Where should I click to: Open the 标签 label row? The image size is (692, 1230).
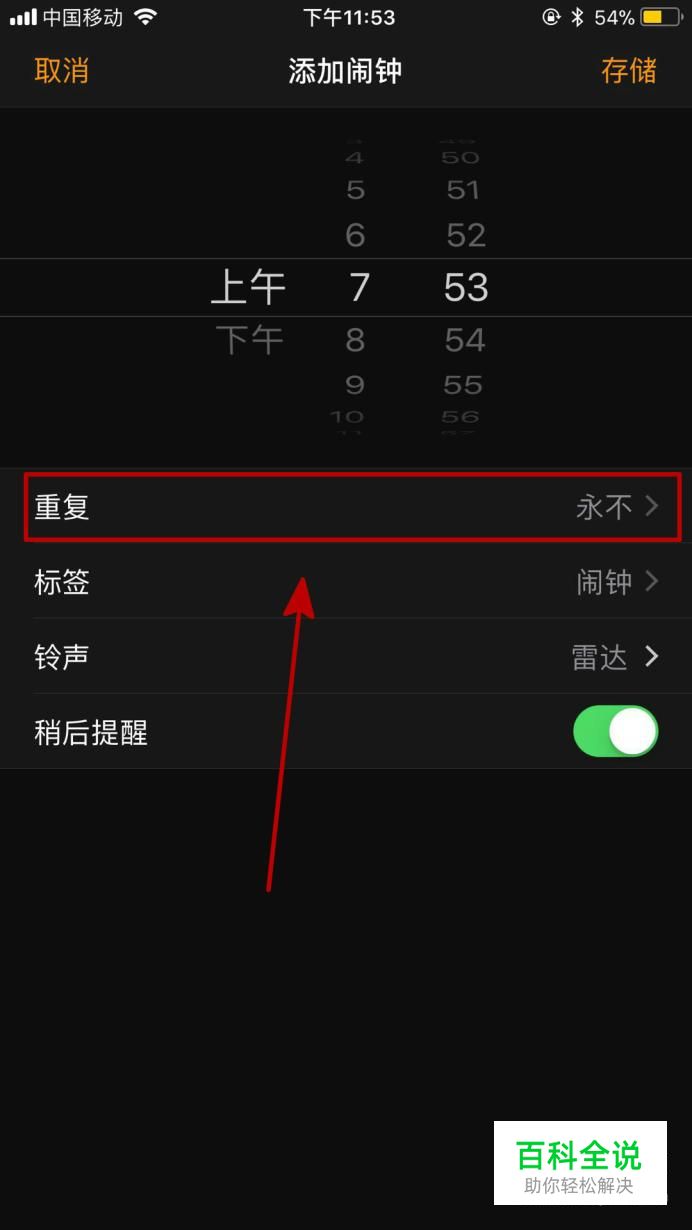[x=346, y=582]
